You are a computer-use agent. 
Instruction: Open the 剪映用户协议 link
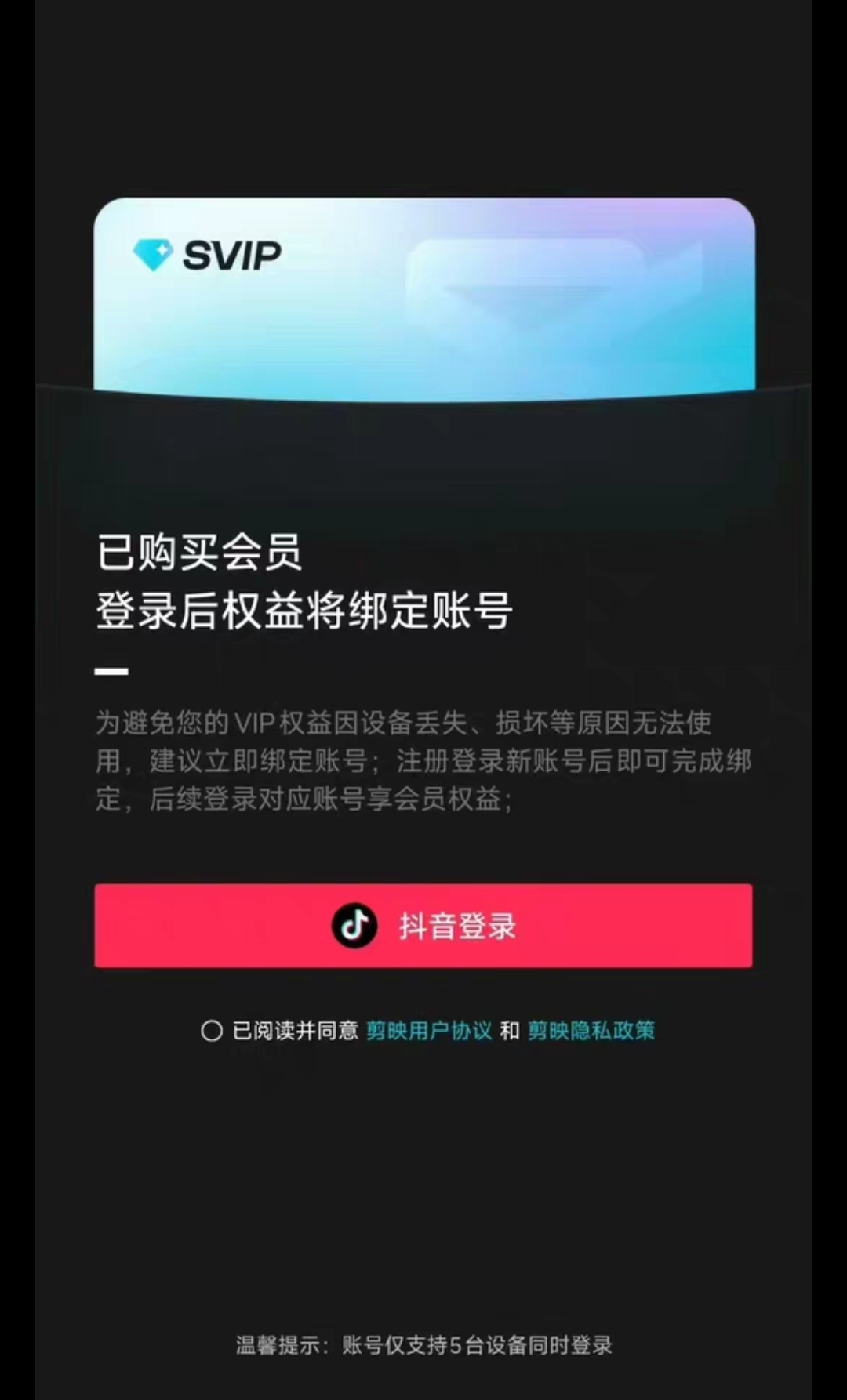[429, 1031]
